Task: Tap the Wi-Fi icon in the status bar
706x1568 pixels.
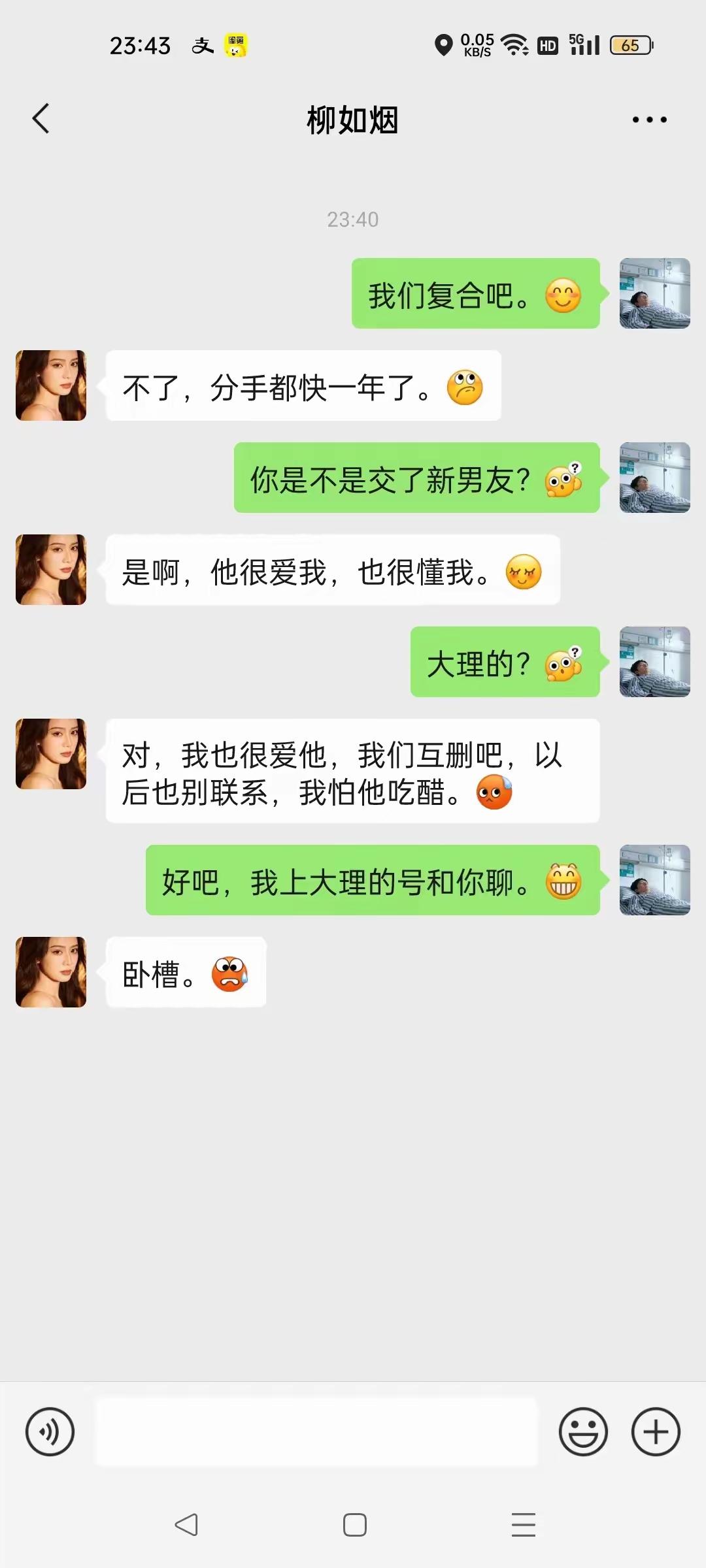Action: click(513, 46)
